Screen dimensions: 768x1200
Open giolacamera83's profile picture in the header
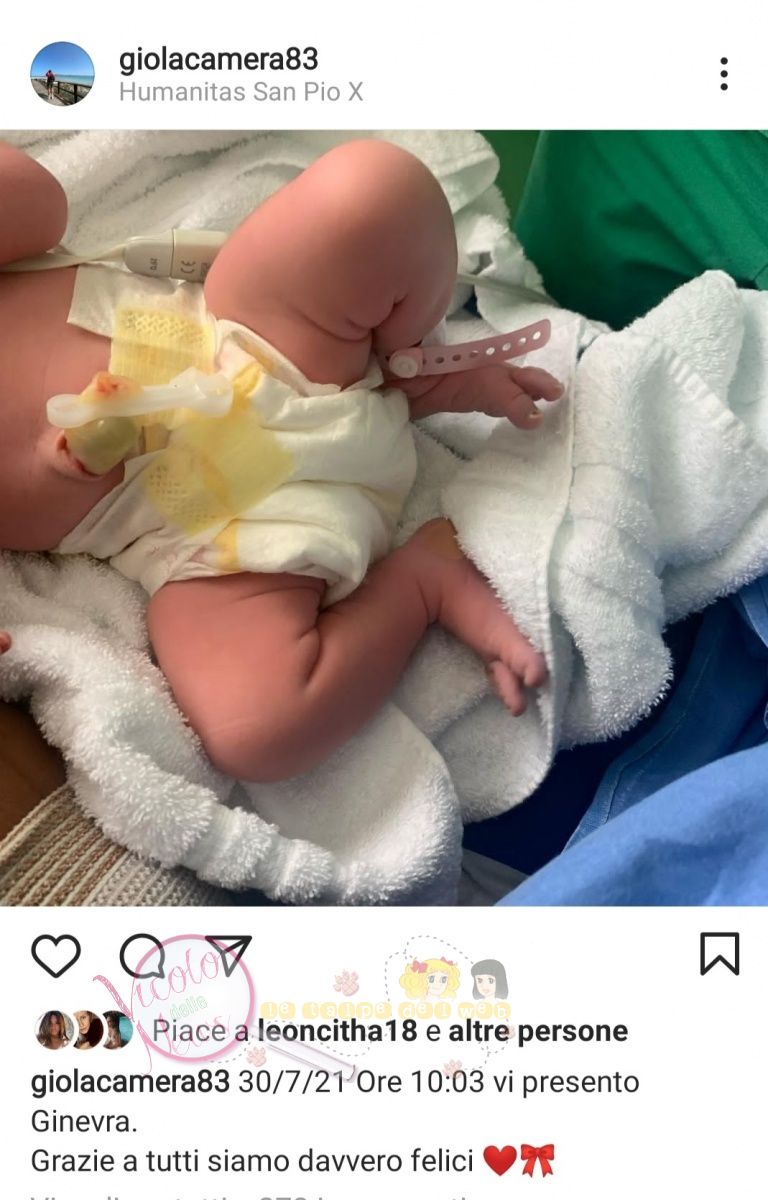(x=62, y=74)
